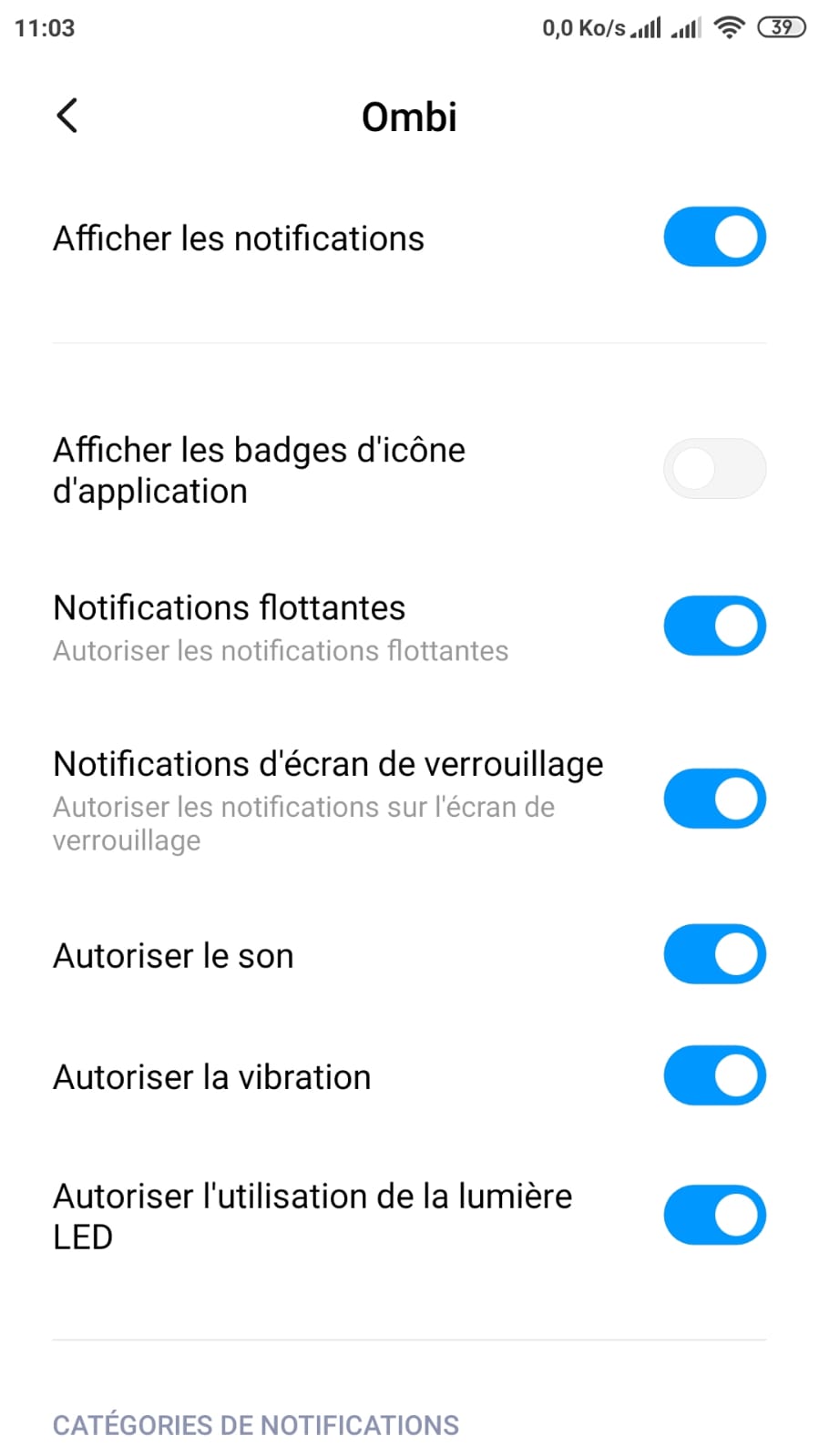
Task: Select the Autoriser le son label text
Action: coord(173,955)
